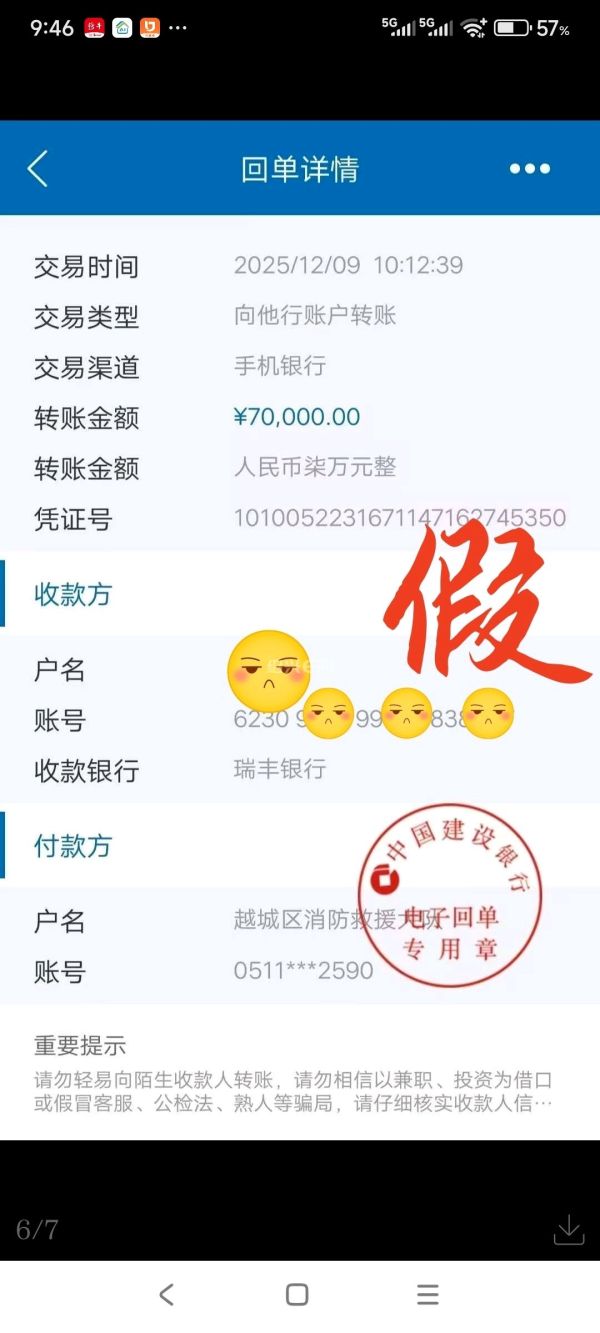
Task: Open the recent apps menu
Action: [x=428, y=1294]
